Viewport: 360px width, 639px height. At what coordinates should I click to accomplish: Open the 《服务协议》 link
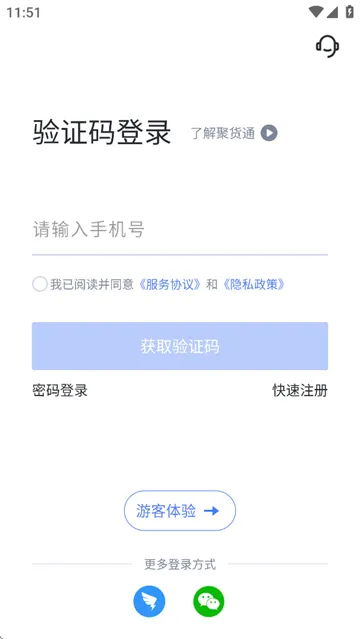pyautogui.click(x=170, y=284)
